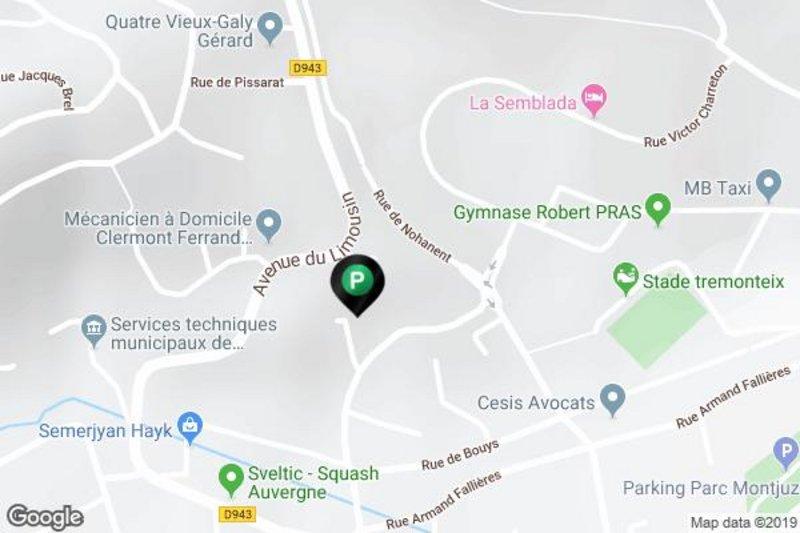
Task: Select the Cesis Avocats map pin
Action: (615, 400)
